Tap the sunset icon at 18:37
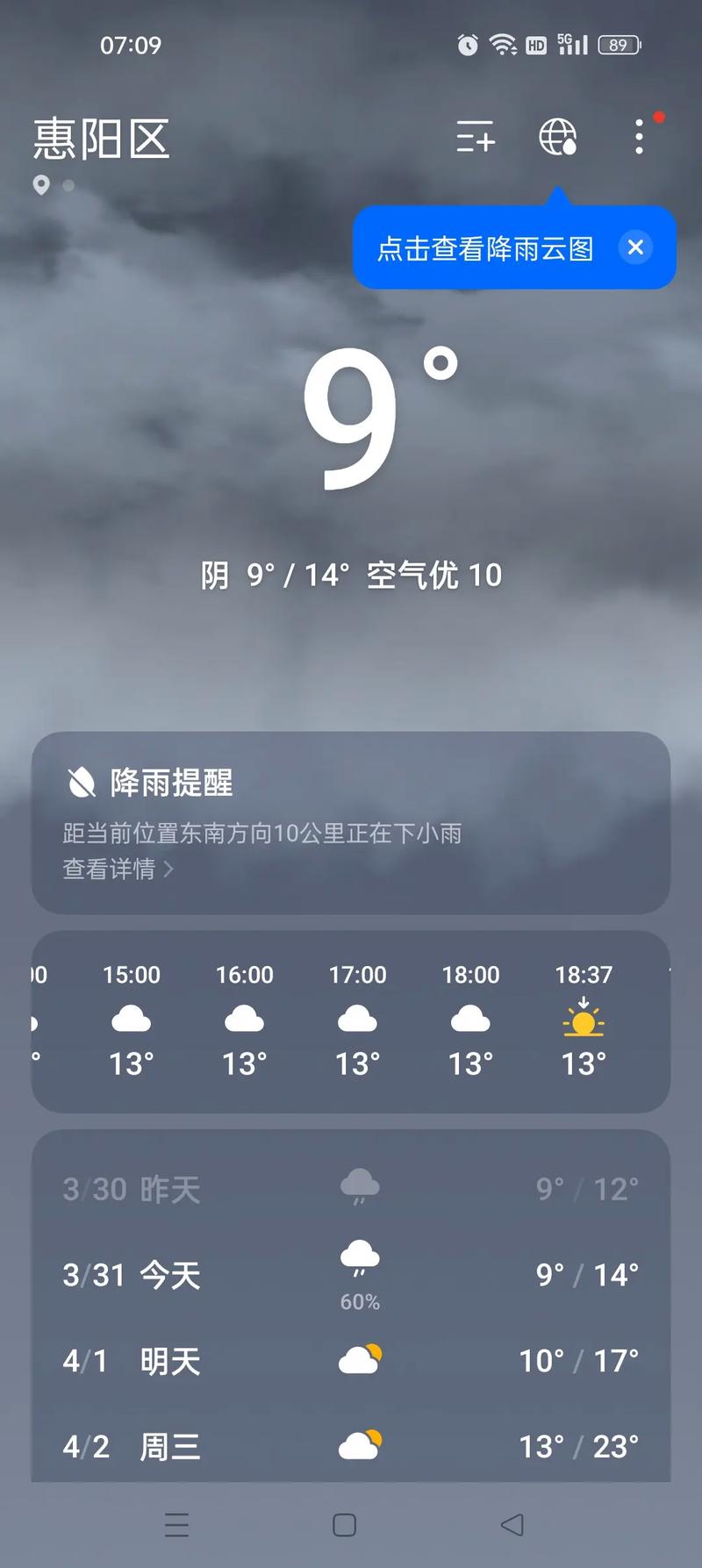Viewport: 702px width, 1568px height. pos(584,1020)
